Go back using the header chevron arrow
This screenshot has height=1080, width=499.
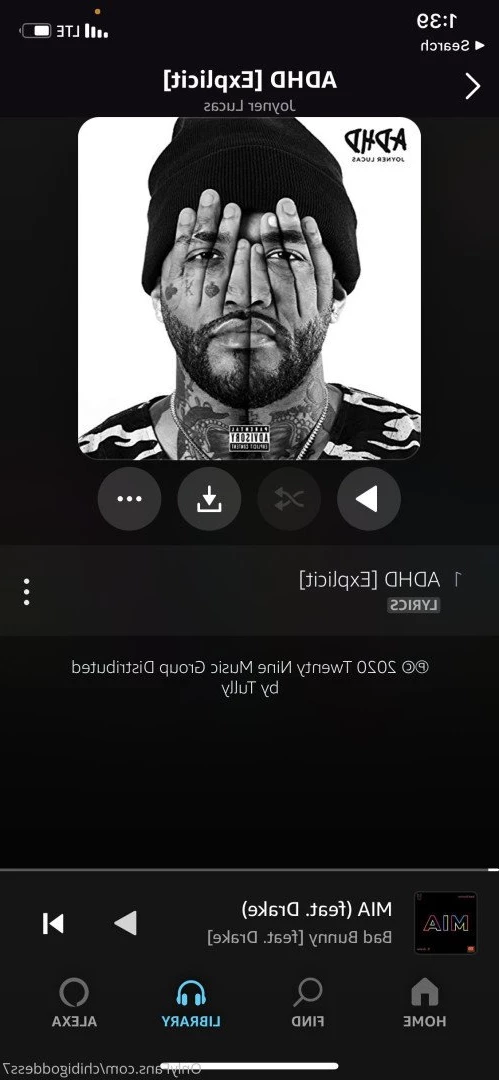coord(472,86)
